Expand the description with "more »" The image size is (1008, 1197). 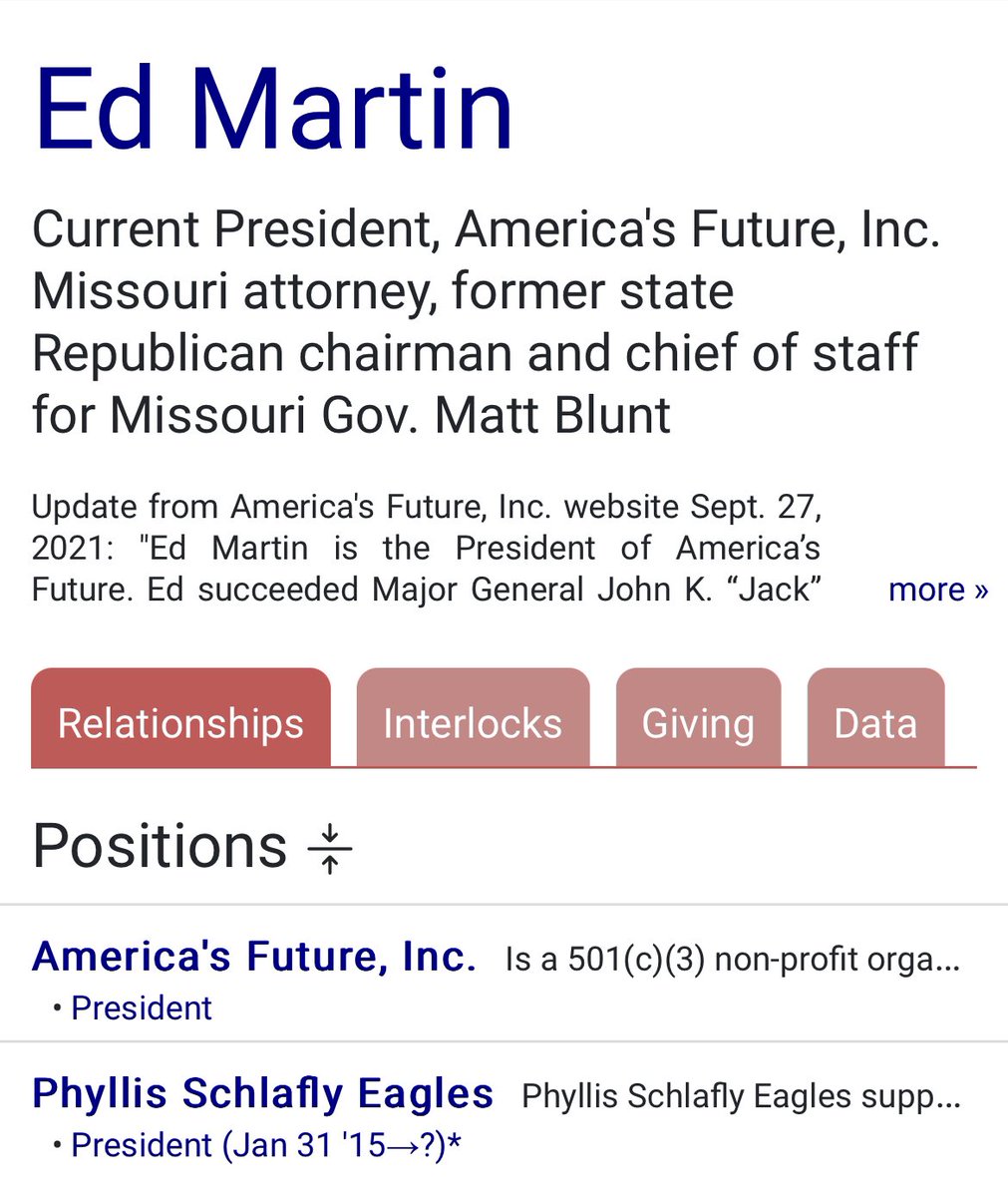(937, 590)
